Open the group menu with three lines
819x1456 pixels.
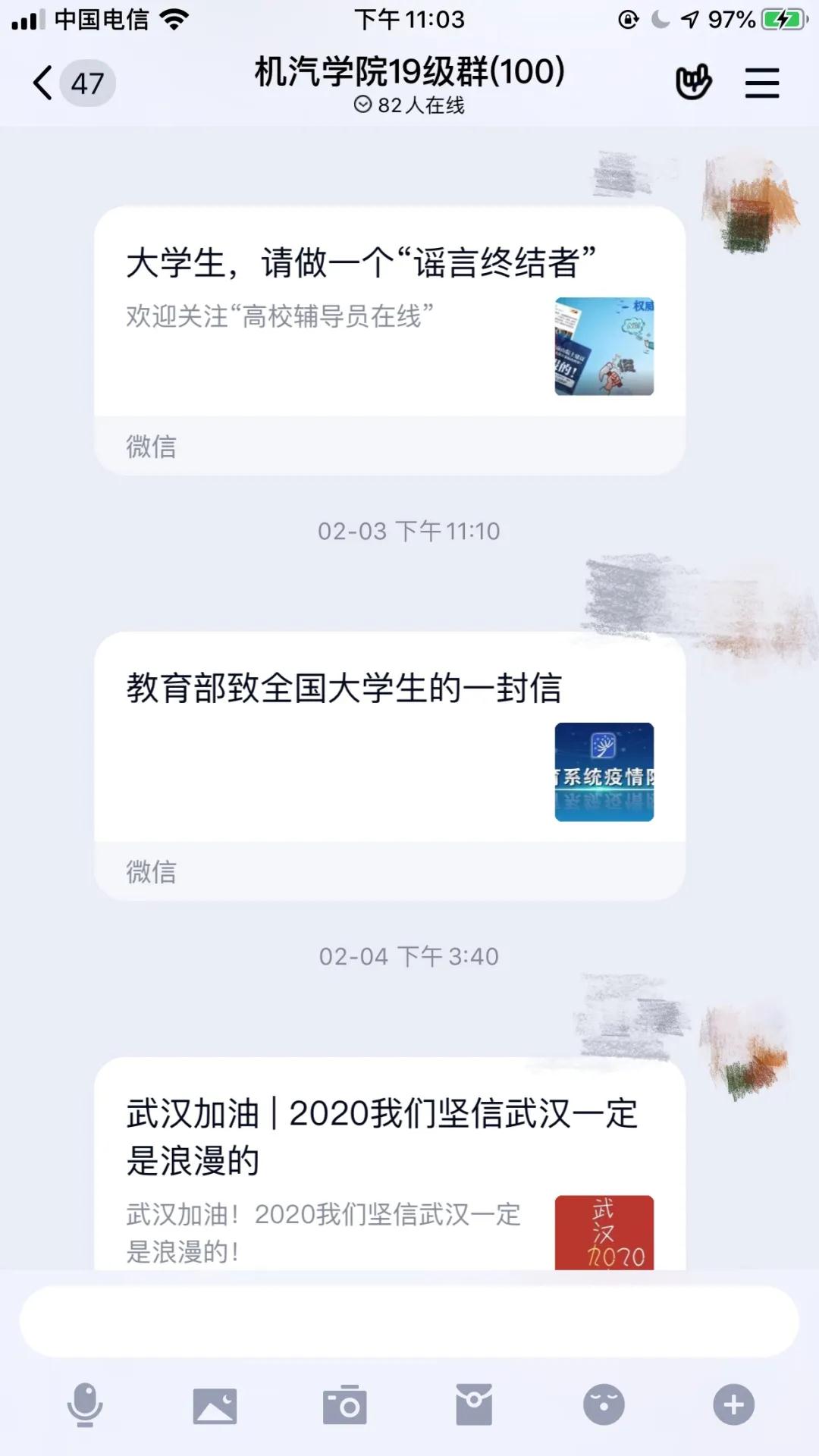click(x=761, y=83)
